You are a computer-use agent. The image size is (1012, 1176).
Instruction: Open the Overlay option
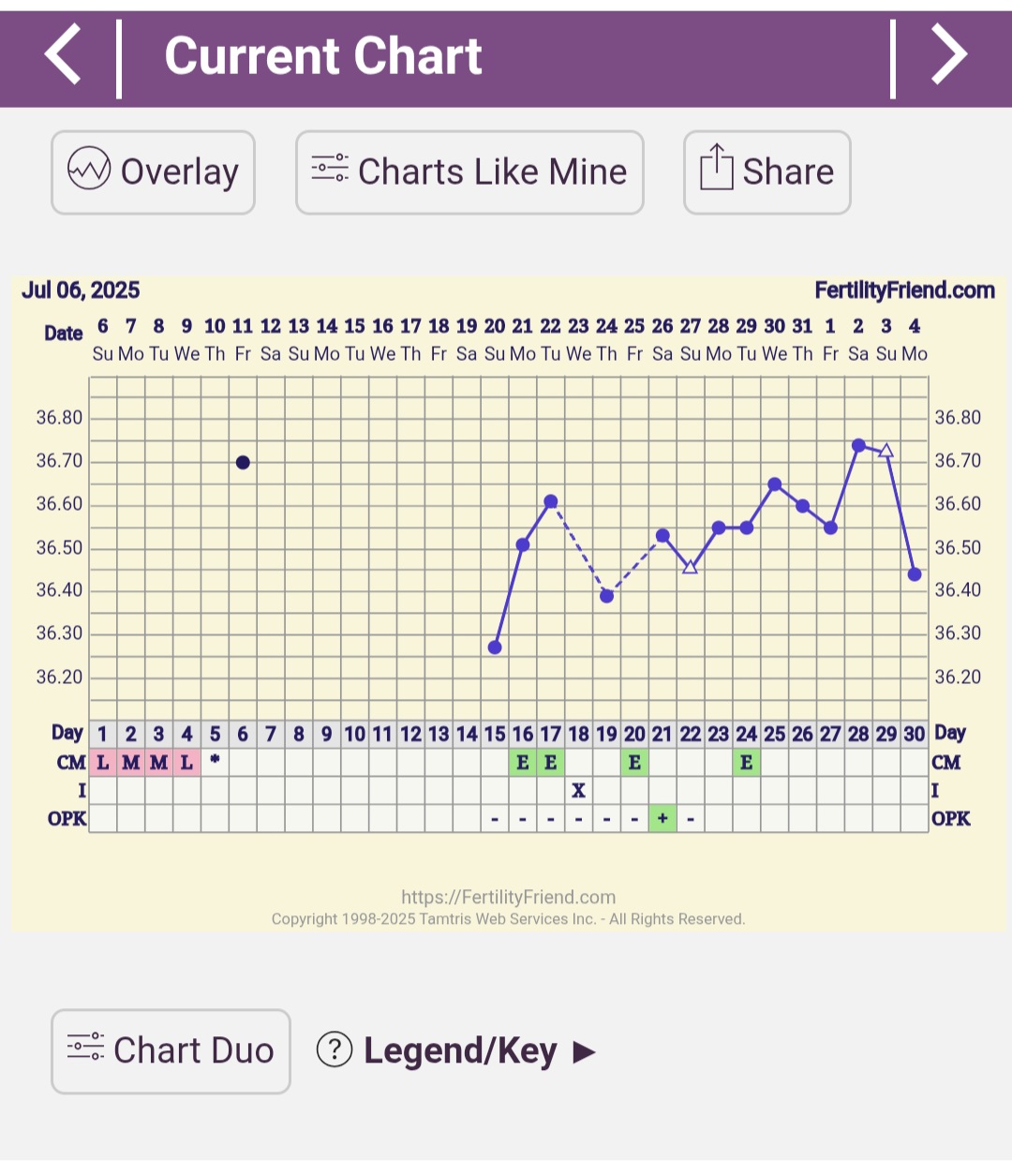click(153, 172)
